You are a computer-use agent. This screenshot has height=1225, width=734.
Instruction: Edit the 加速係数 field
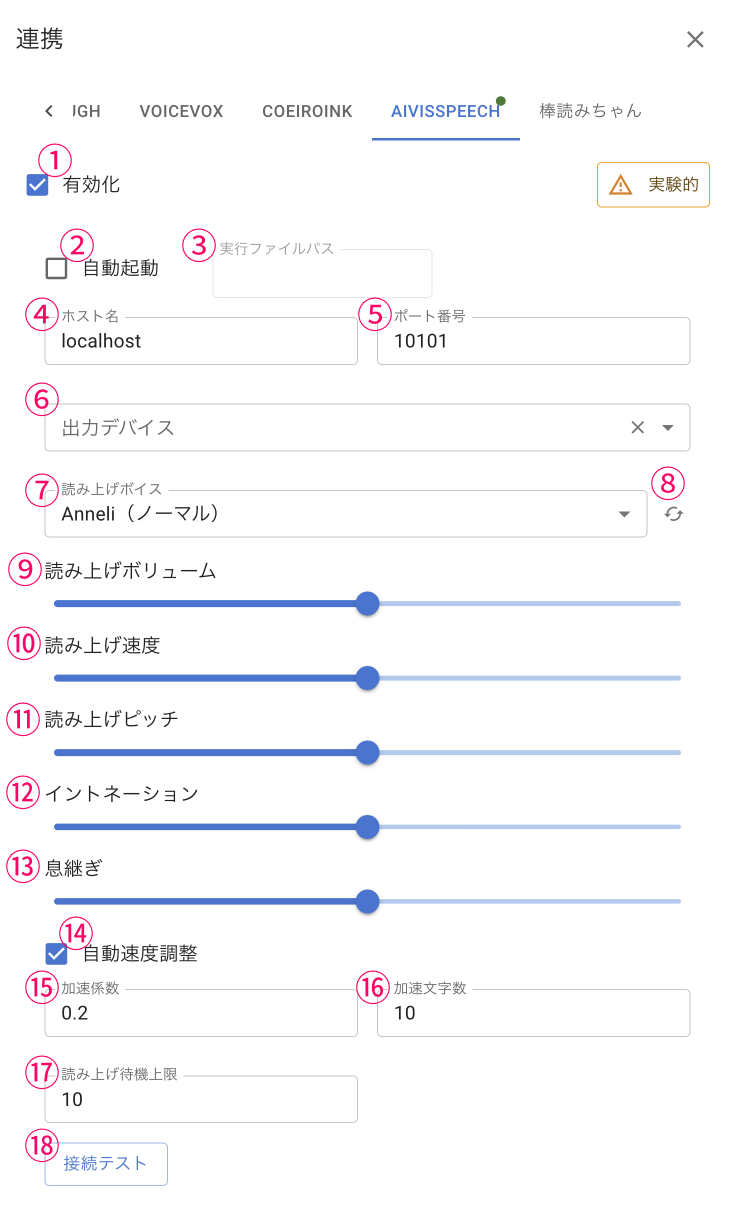click(200, 1014)
